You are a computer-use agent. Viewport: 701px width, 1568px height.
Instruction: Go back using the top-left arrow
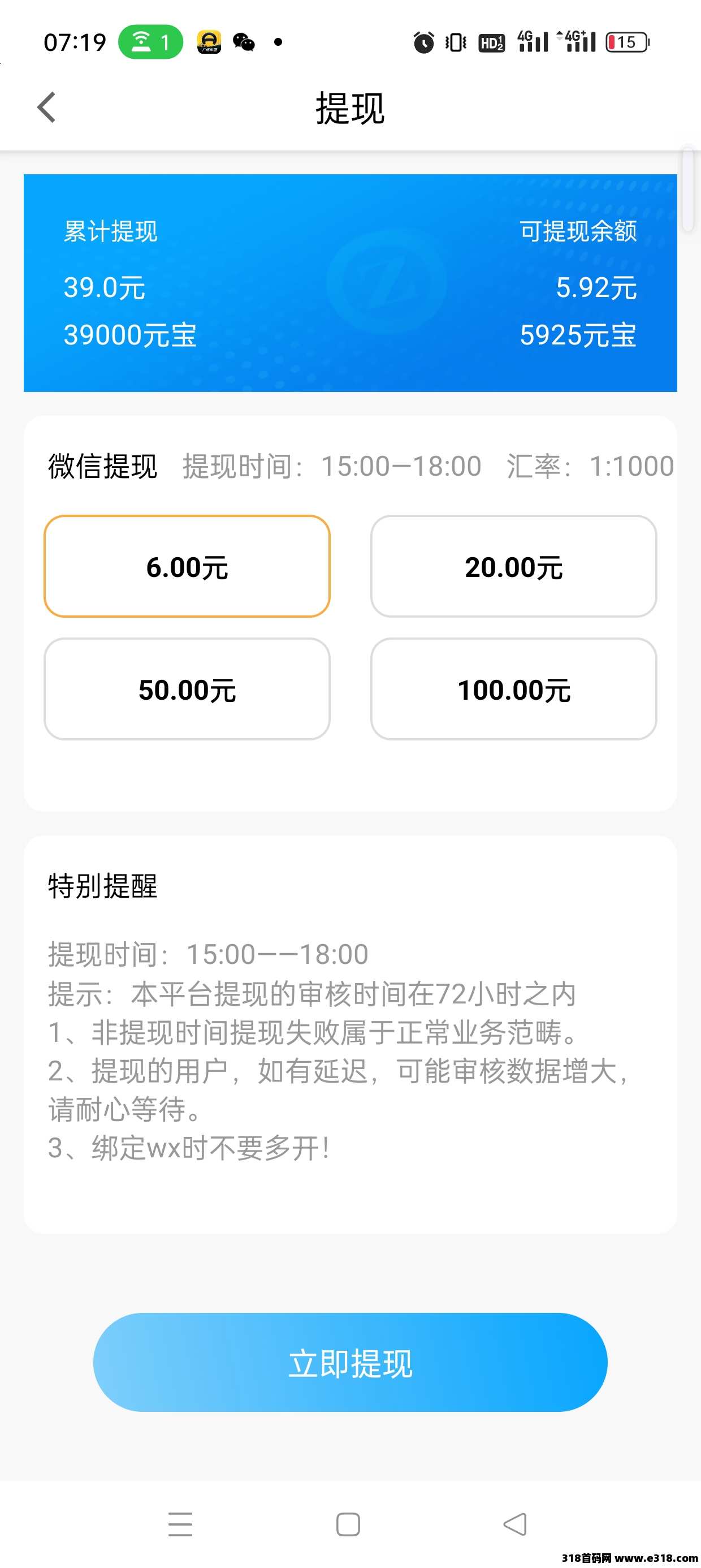(47, 107)
